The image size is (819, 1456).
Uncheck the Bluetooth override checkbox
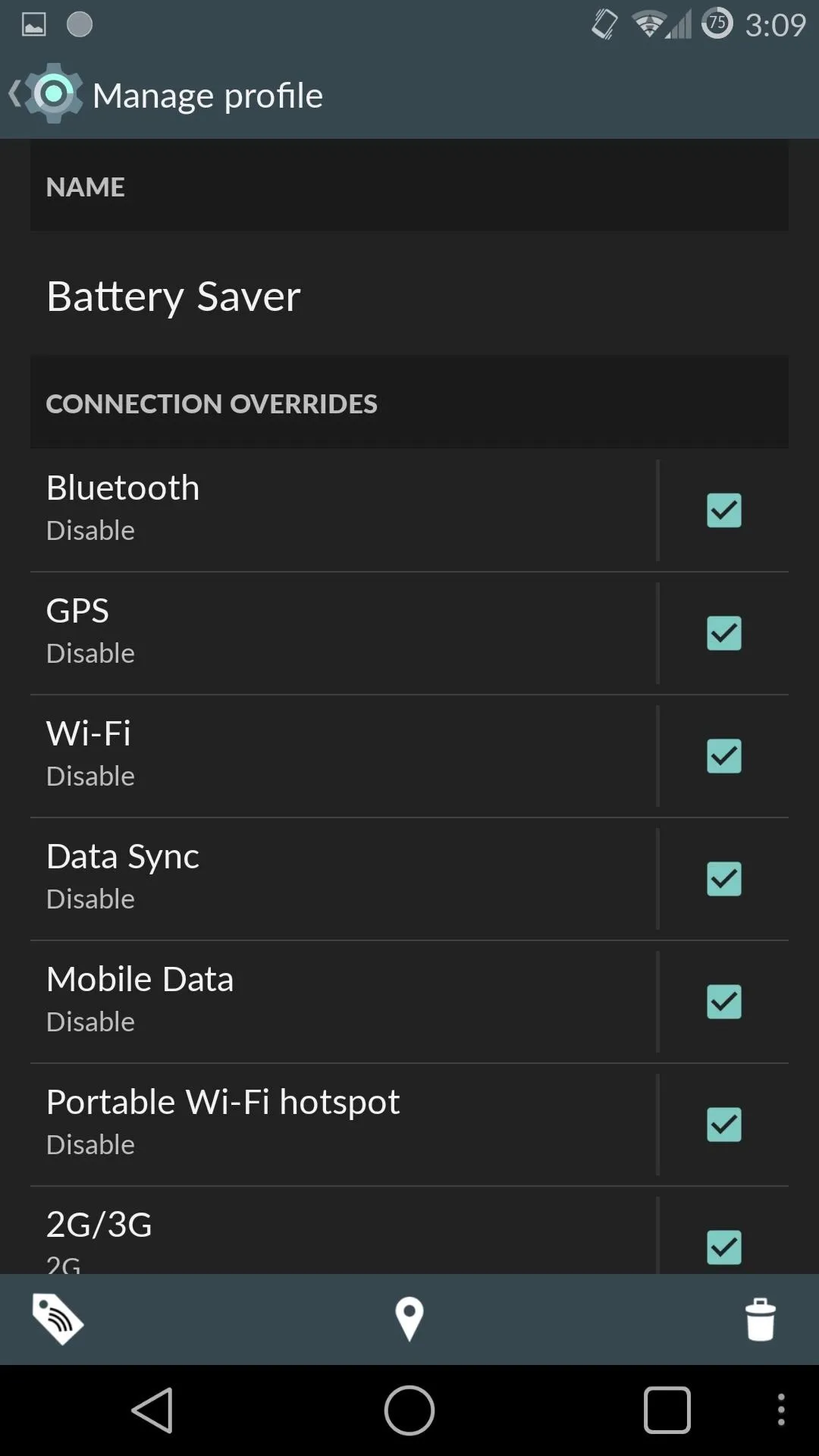click(723, 510)
